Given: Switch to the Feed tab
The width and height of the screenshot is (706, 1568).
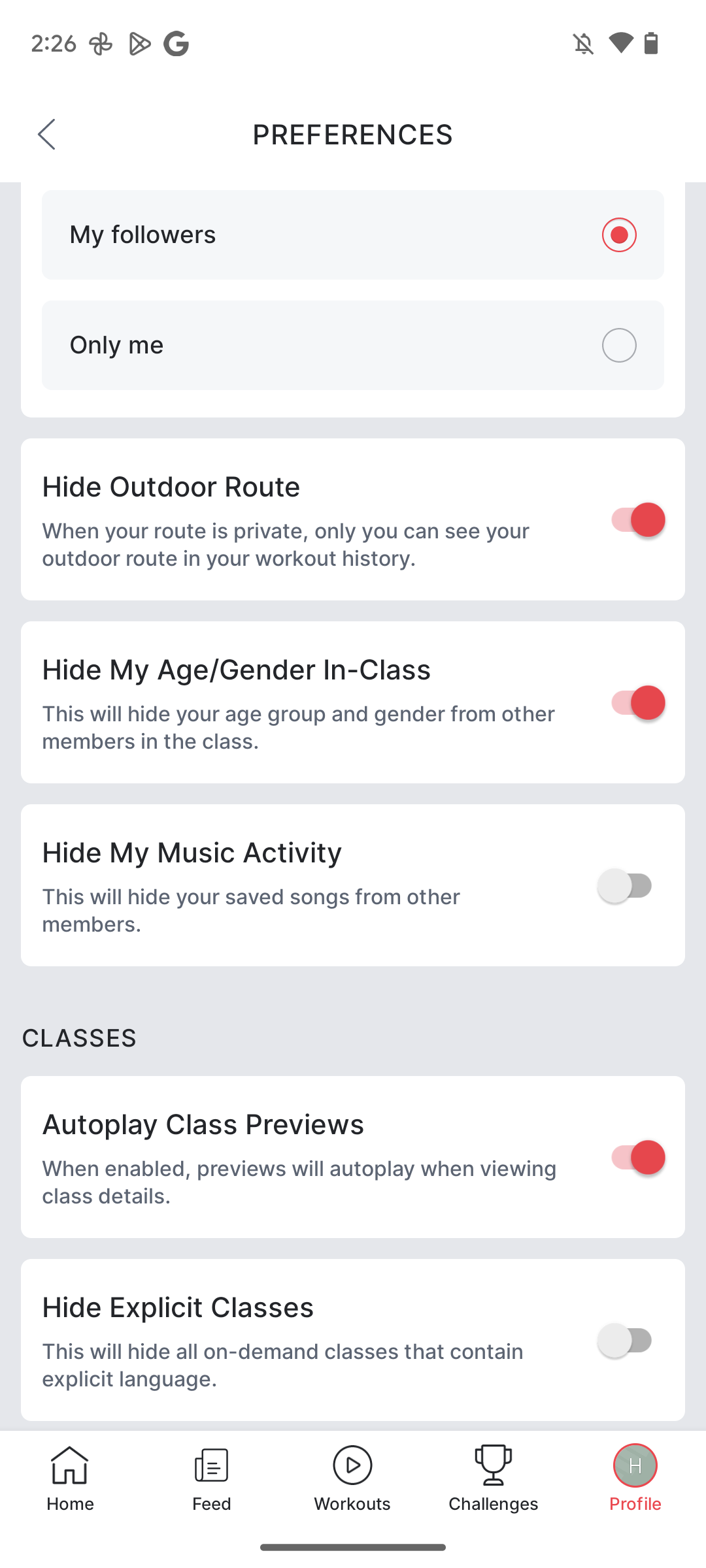Looking at the screenshot, I should pyautogui.click(x=210, y=1465).
